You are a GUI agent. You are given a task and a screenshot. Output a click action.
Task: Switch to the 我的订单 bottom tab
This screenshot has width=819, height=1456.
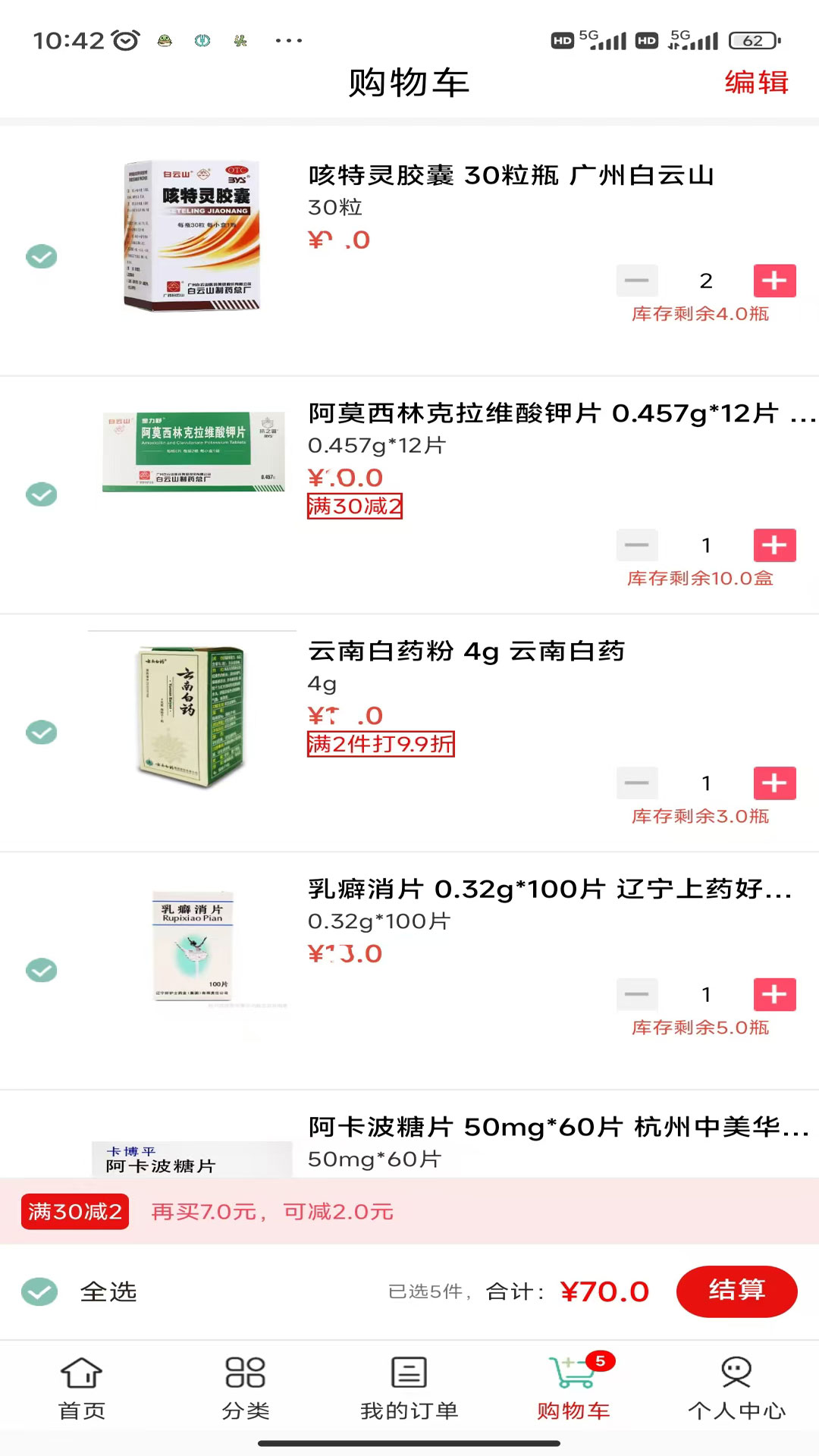(x=408, y=1388)
